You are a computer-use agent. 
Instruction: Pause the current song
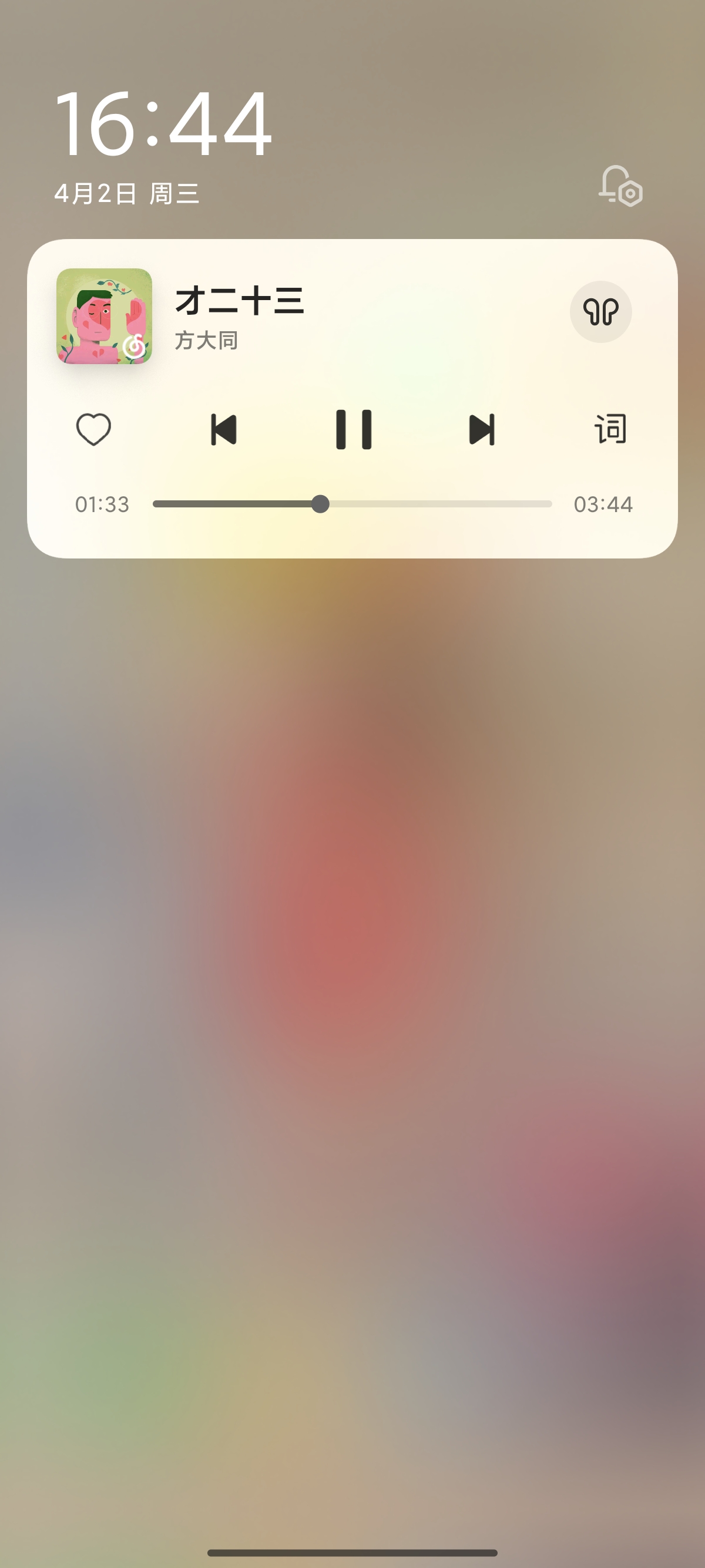click(354, 429)
